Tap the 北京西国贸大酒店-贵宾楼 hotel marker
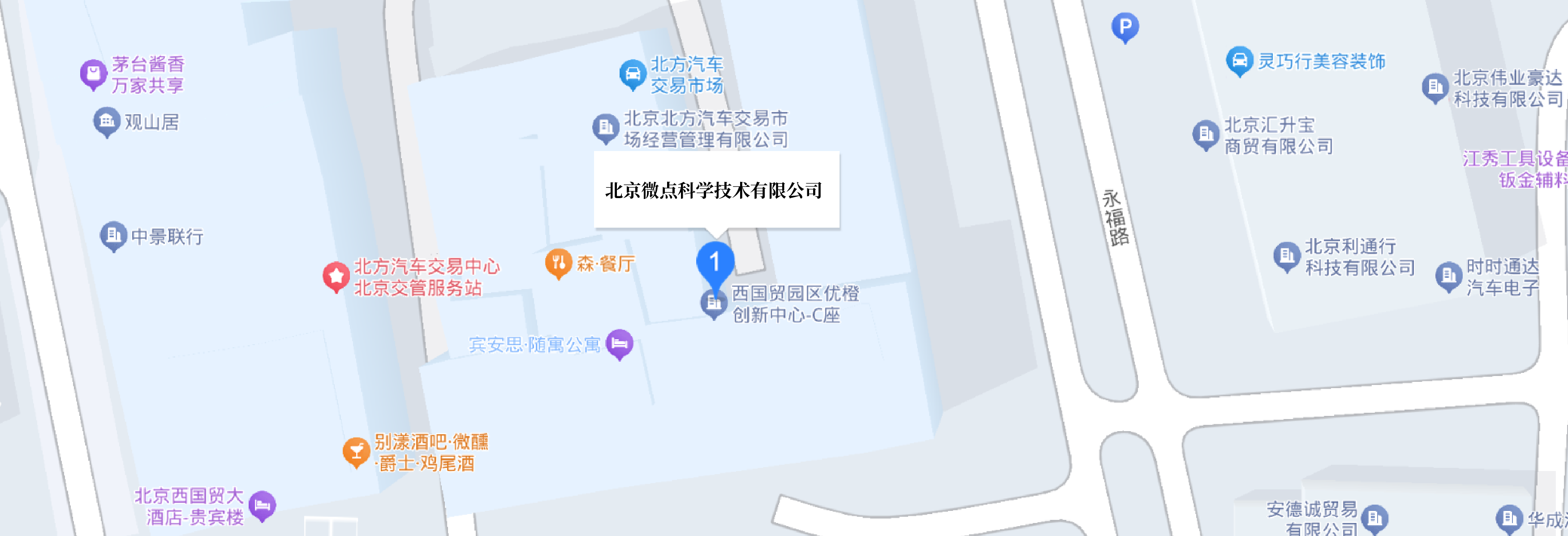Viewport: 1568px width, 536px height. point(263,505)
